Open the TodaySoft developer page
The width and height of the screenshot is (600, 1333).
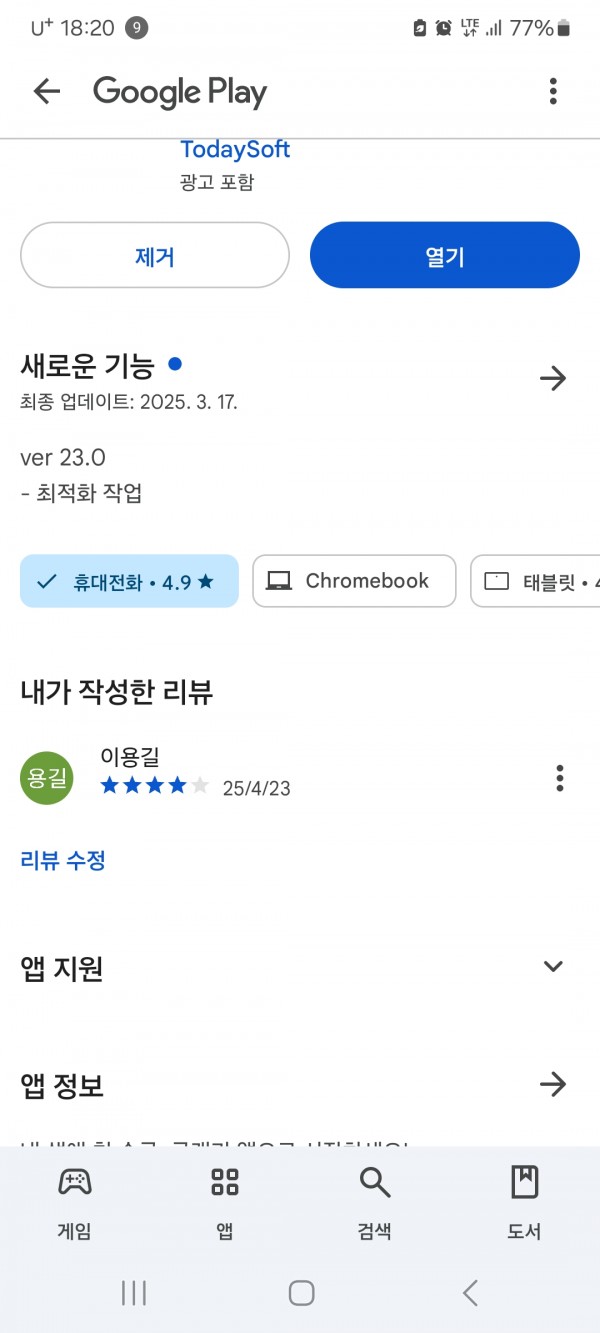(235, 150)
